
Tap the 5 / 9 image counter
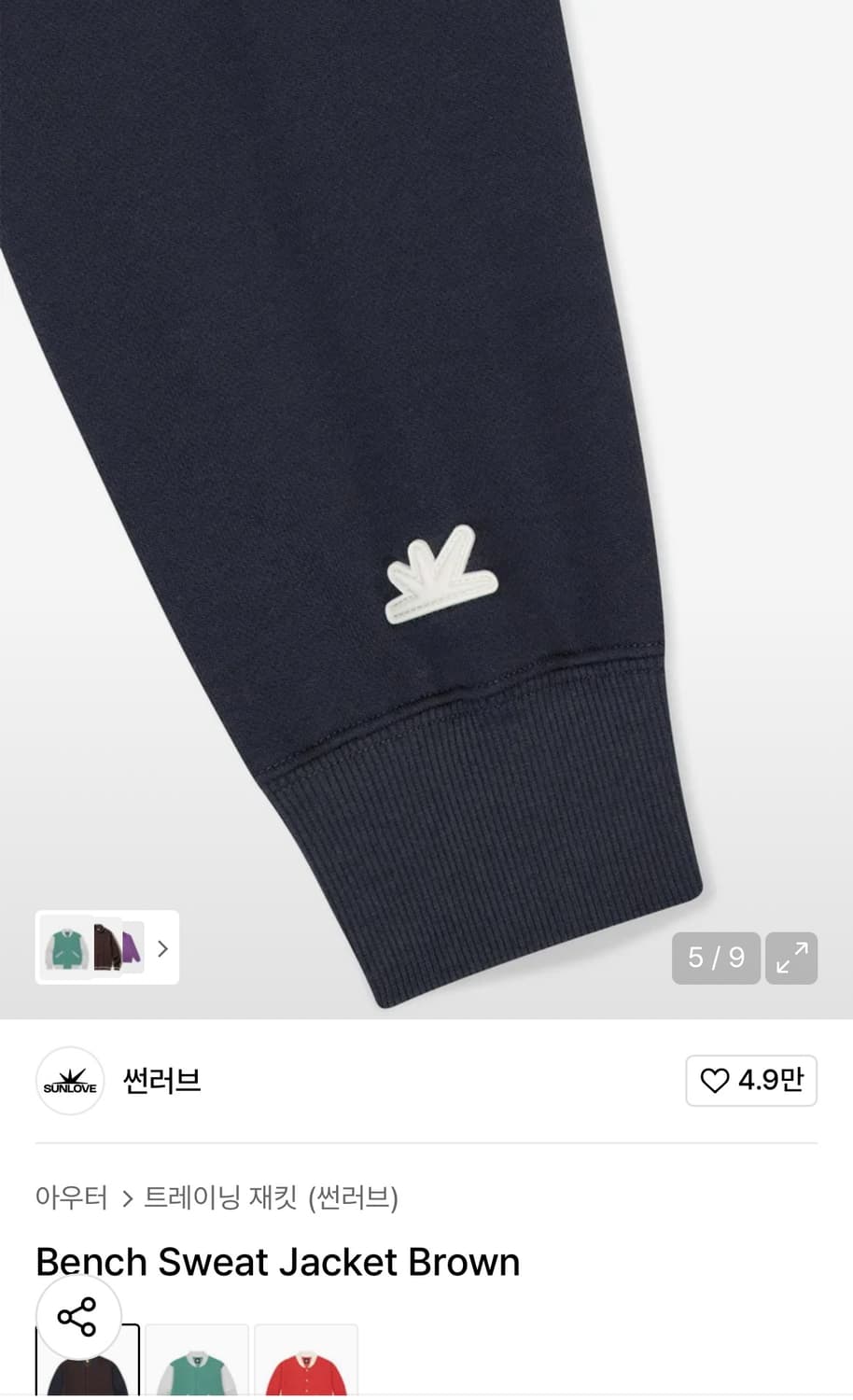715,958
